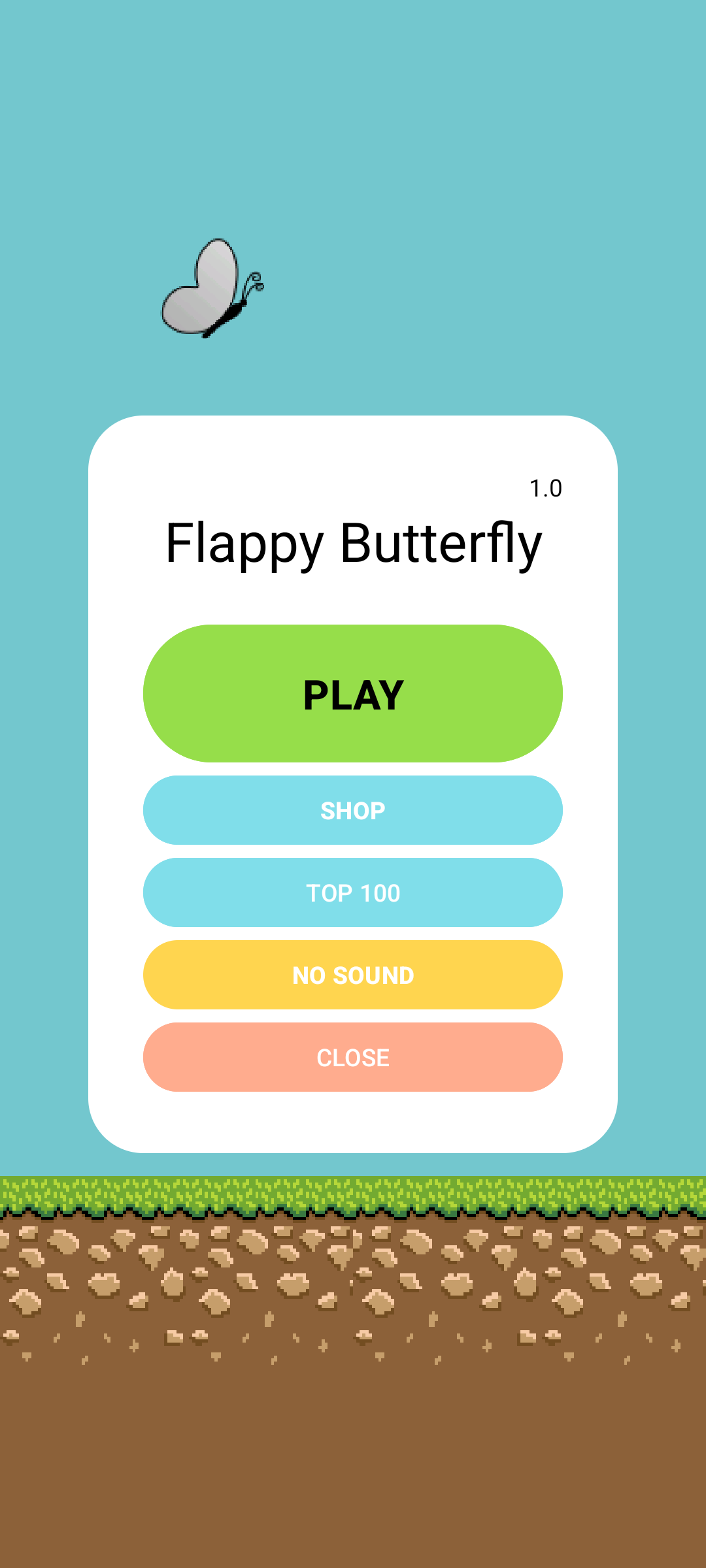Tap the CLOSE button
Viewport: 706px width, 1568px height.
[x=353, y=1057]
